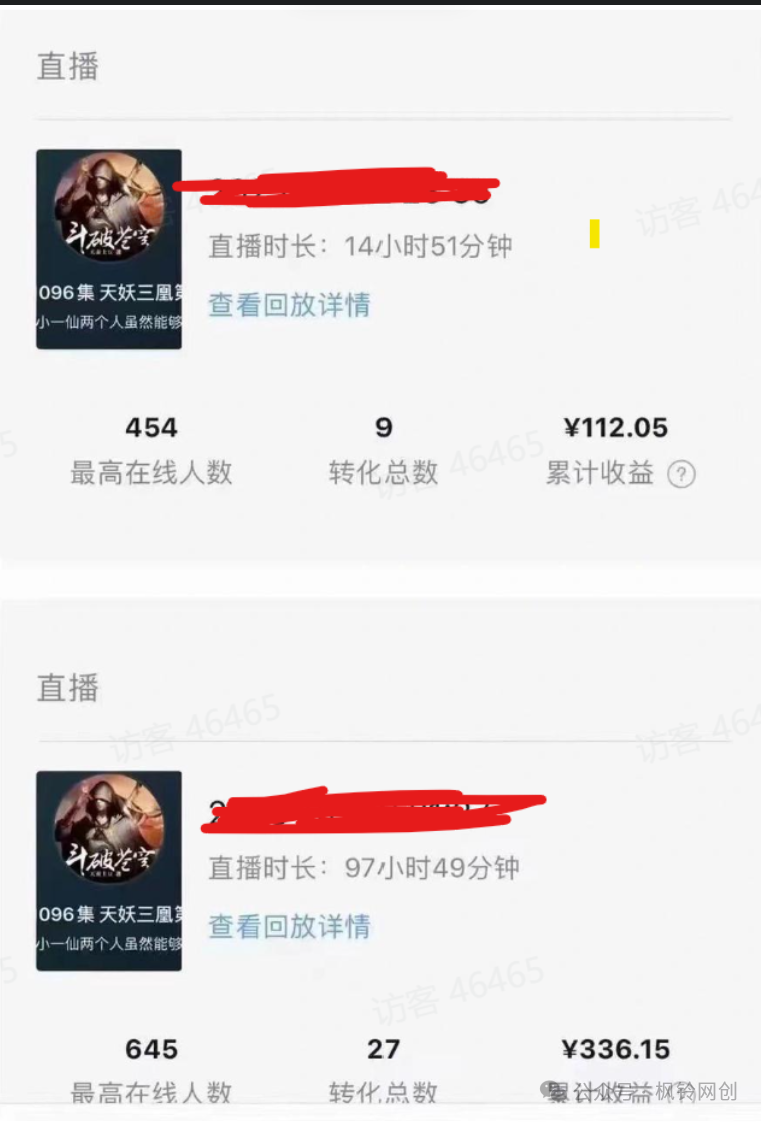Tap the 转化总数 conversion count 9

pyautogui.click(x=385, y=427)
